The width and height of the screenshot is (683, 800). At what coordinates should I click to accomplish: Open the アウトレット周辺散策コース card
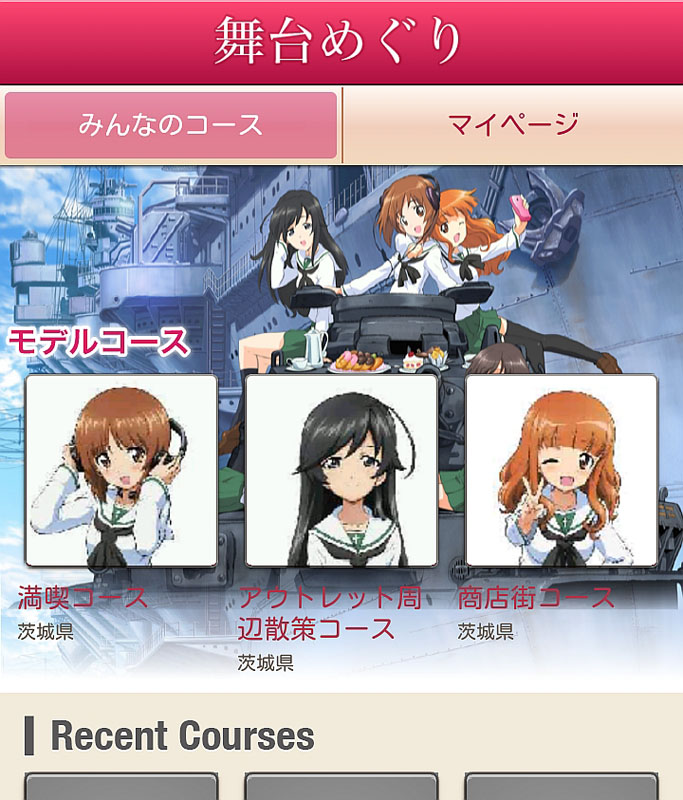(x=341, y=471)
